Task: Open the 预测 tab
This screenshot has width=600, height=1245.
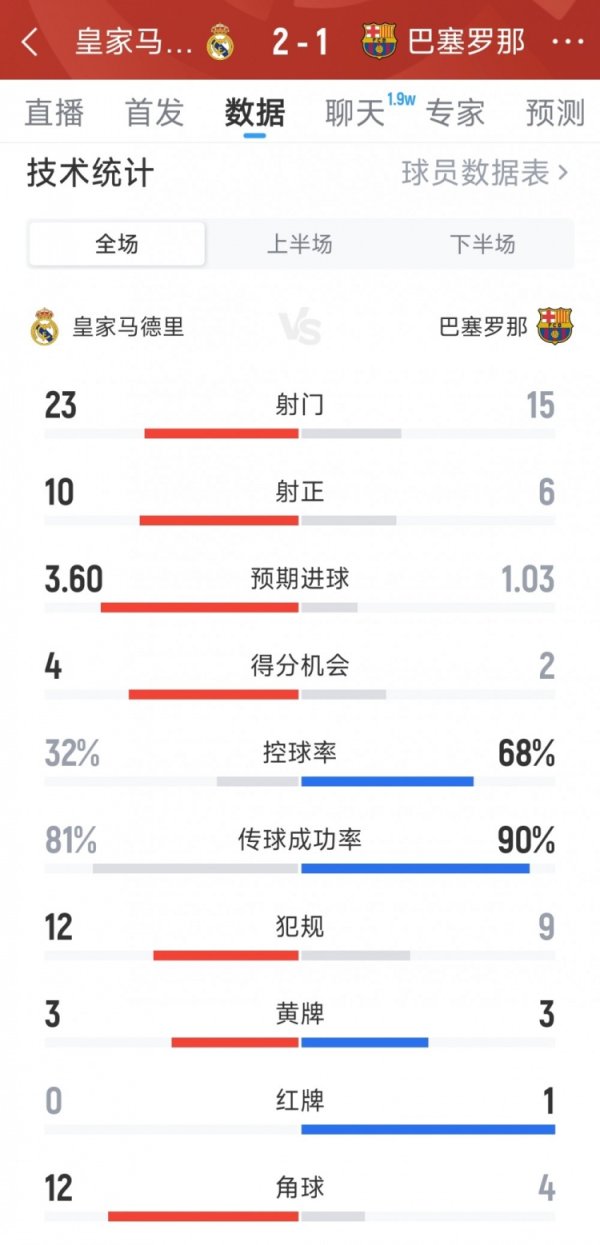Action: 554,113
